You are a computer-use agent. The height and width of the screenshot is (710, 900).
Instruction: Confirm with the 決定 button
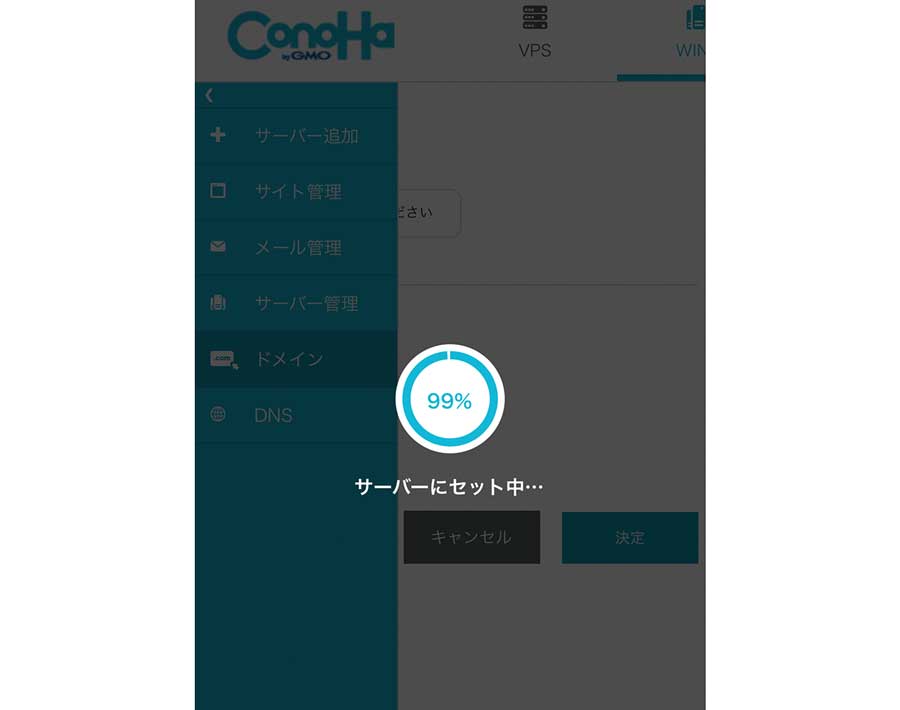(630, 537)
